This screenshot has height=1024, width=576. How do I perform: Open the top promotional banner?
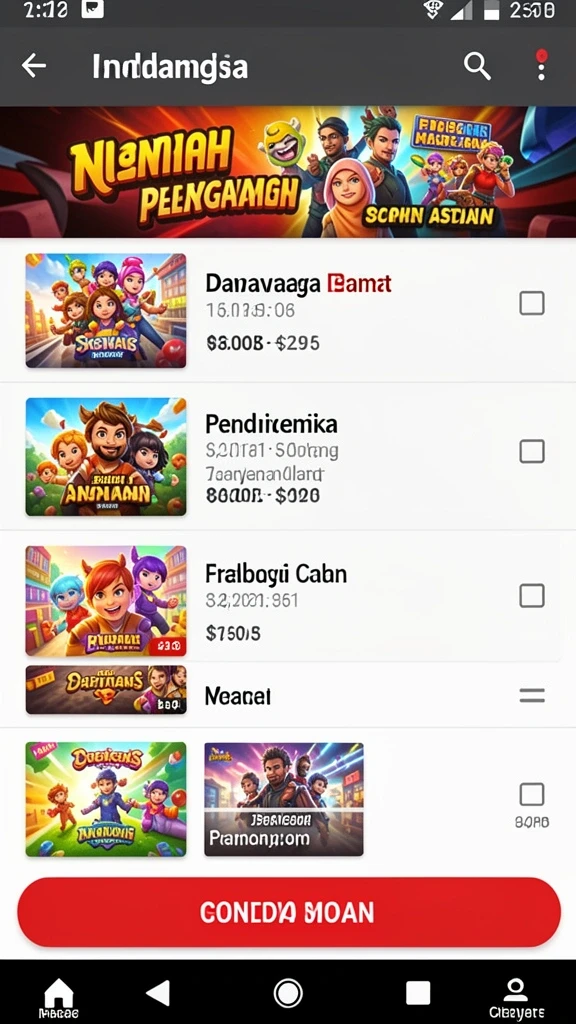tap(288, 172)
